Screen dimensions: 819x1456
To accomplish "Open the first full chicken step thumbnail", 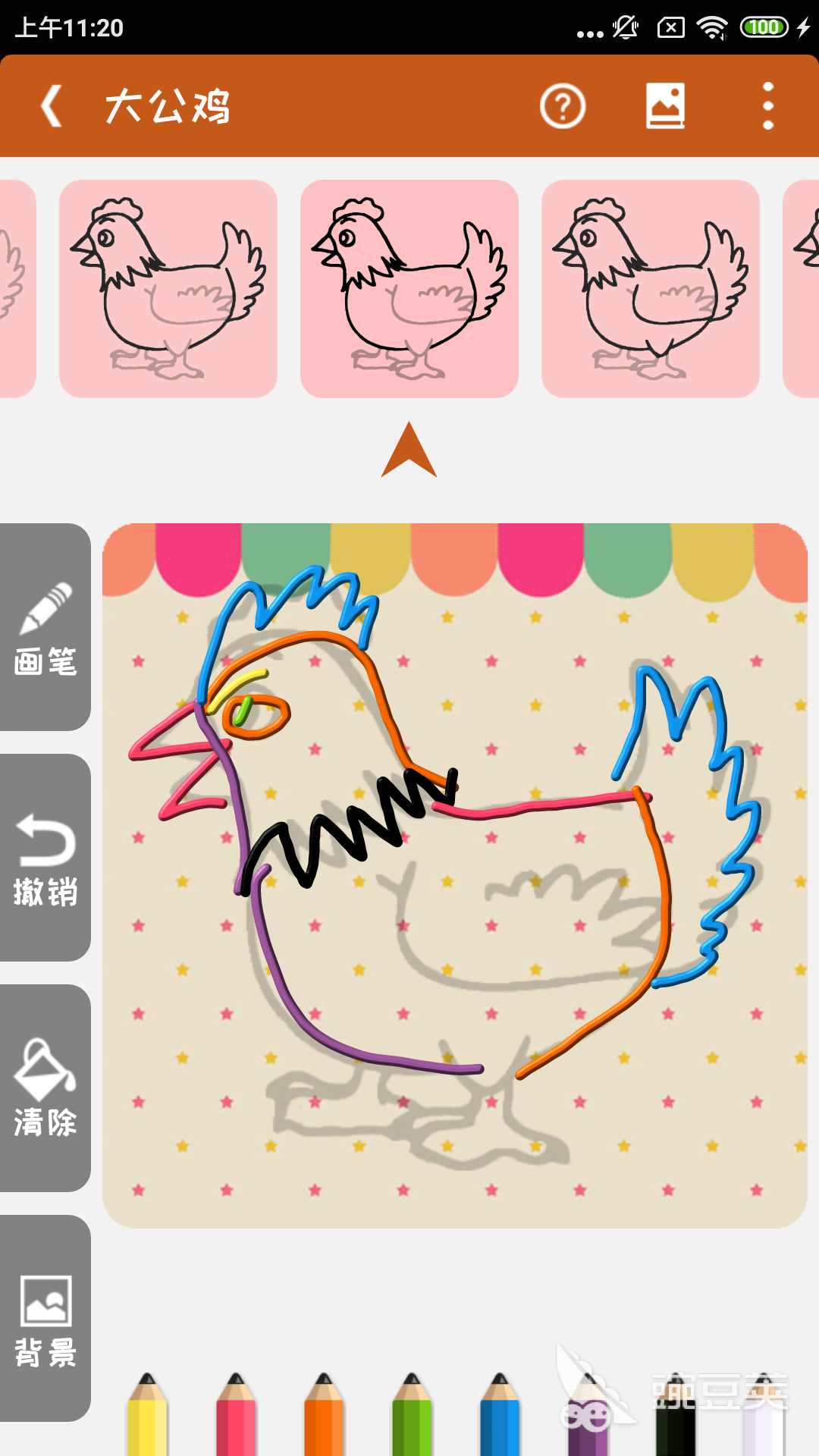I will point(168,289).
